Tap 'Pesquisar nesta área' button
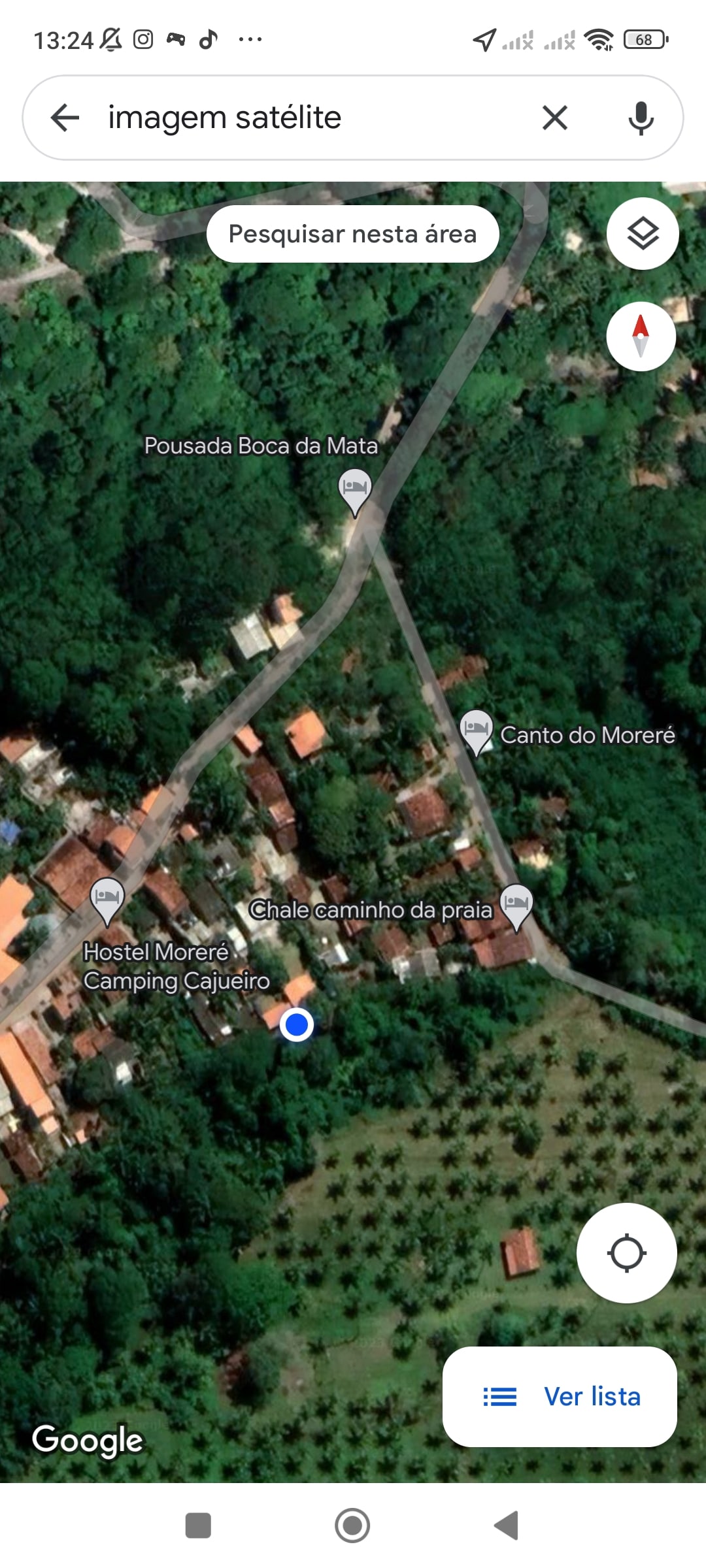Screen dimensions: 706x1568 point(353,234)
